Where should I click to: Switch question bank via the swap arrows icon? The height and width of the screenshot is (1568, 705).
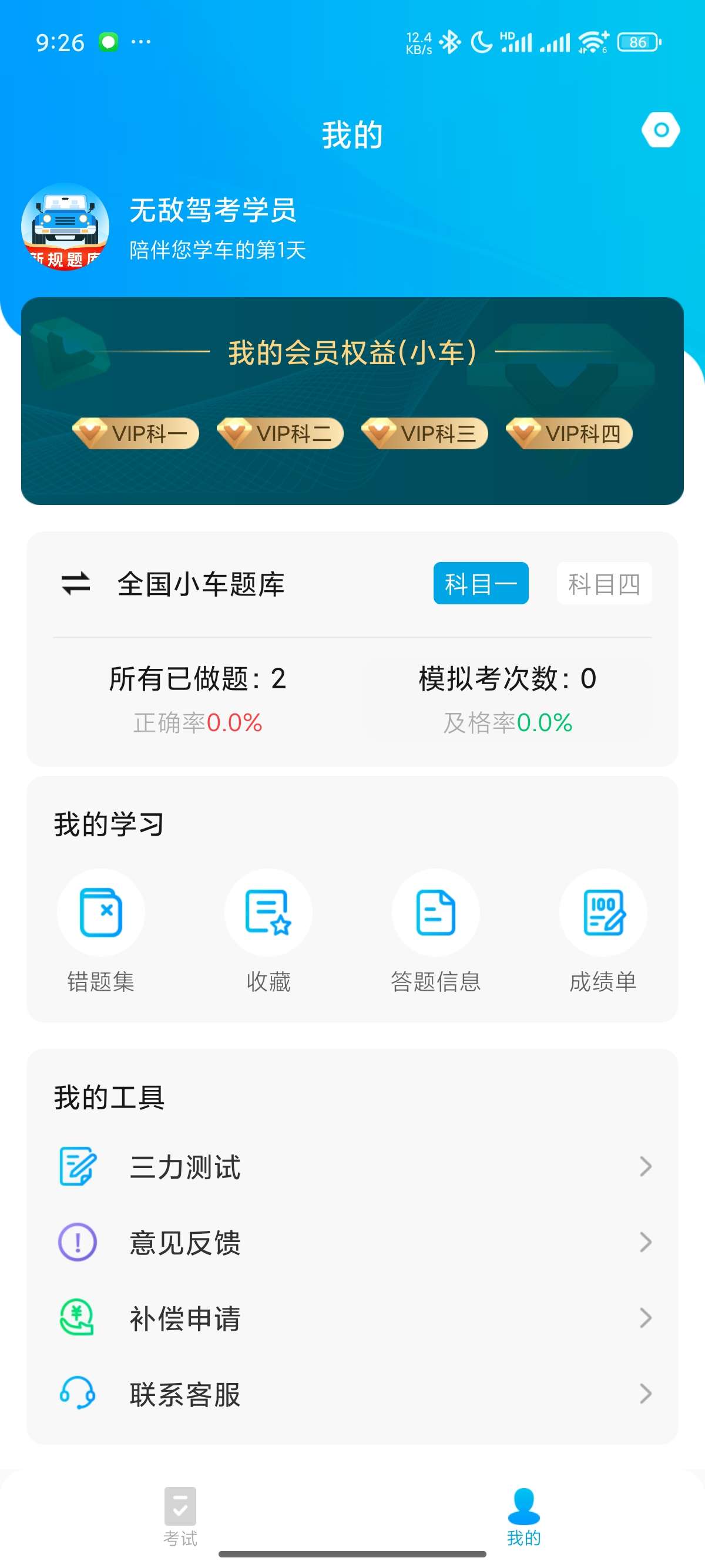[x=75, y=584]
